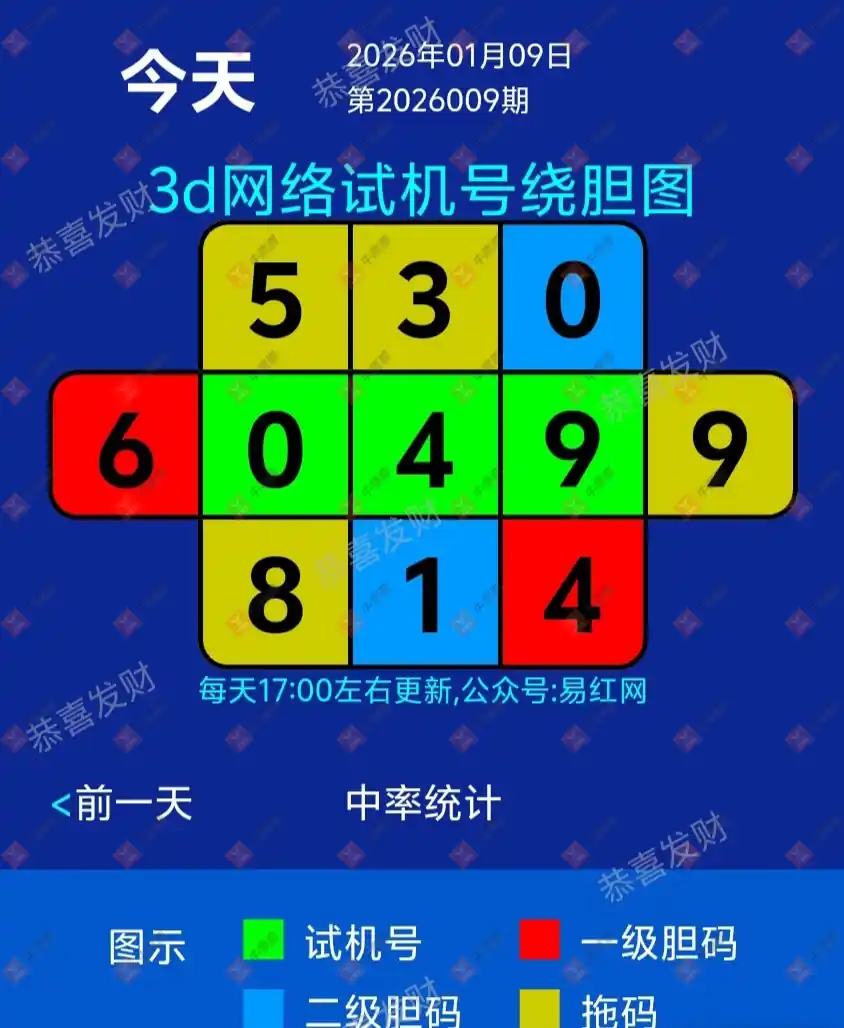Viewport: 844px width, 1028px height.
Task: Open the hit-rate statistics (中率统计)
Action: pyautogui.click(x=423, y=804)
